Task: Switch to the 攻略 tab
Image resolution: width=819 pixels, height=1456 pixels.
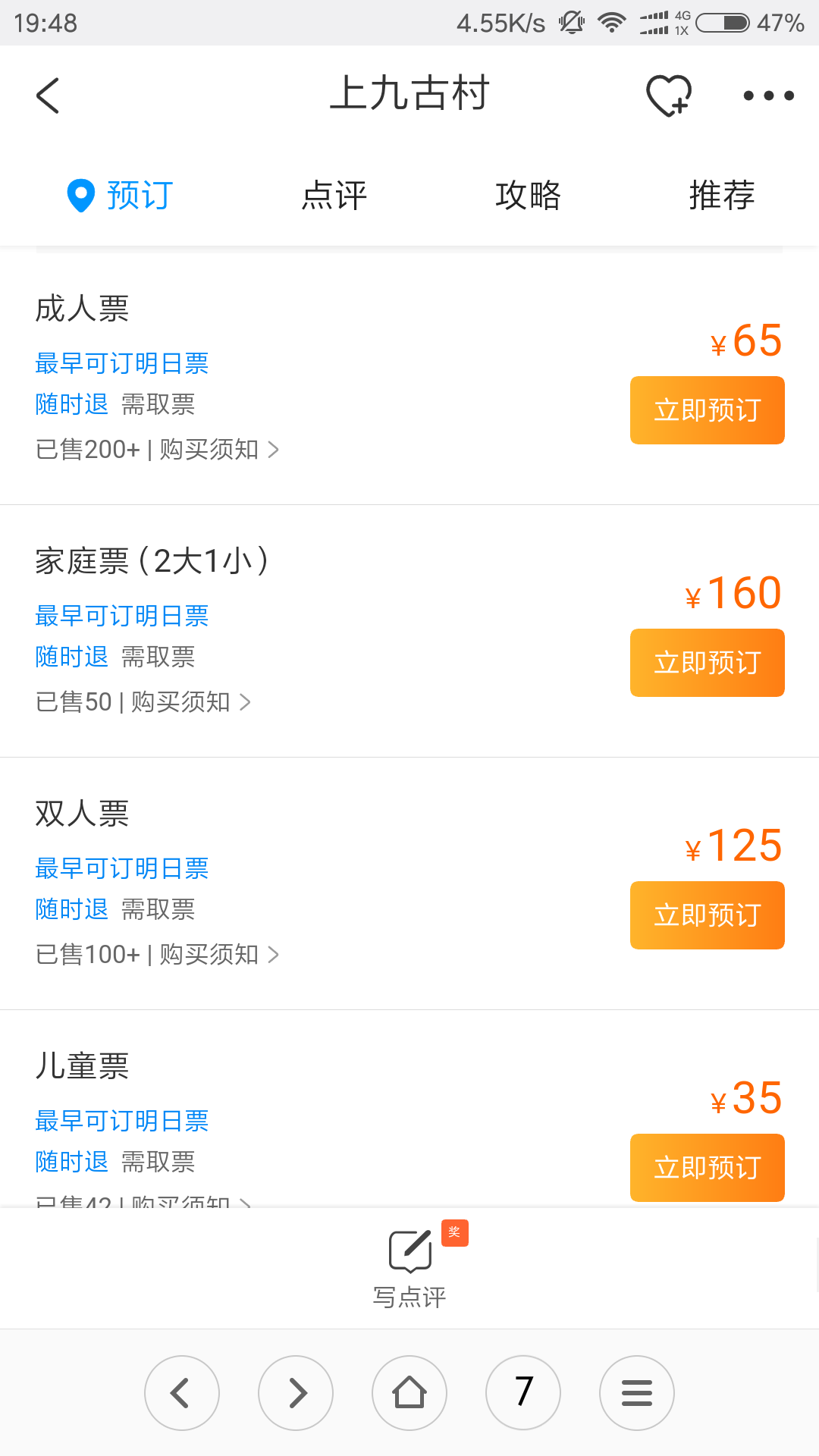Action: coord(528,196)
